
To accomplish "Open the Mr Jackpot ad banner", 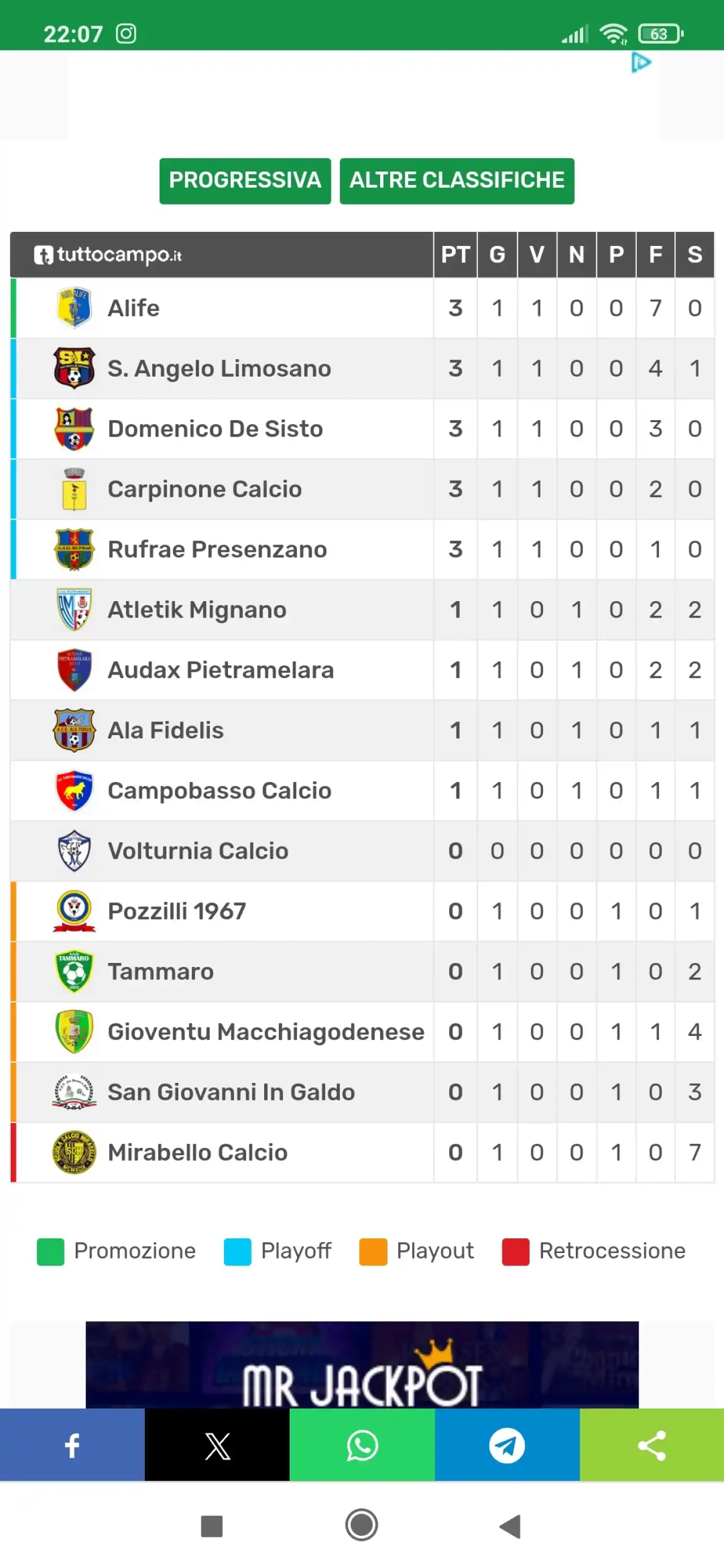I will click(x=361, y=1364).
